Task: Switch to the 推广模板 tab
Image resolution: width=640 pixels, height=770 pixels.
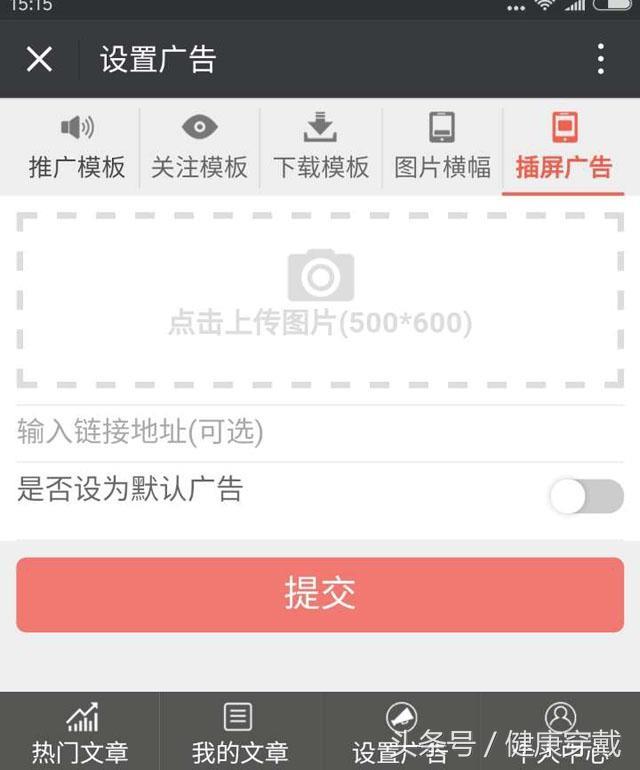Action: click(77, 147)
